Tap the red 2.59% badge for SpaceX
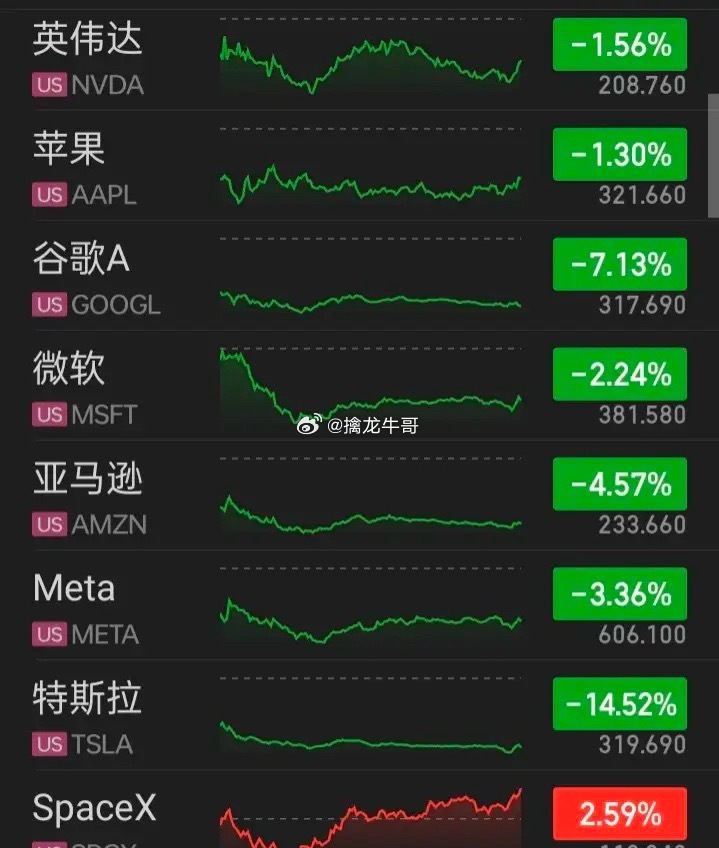Viewport: 719px width, 848px height. point(620,813)
